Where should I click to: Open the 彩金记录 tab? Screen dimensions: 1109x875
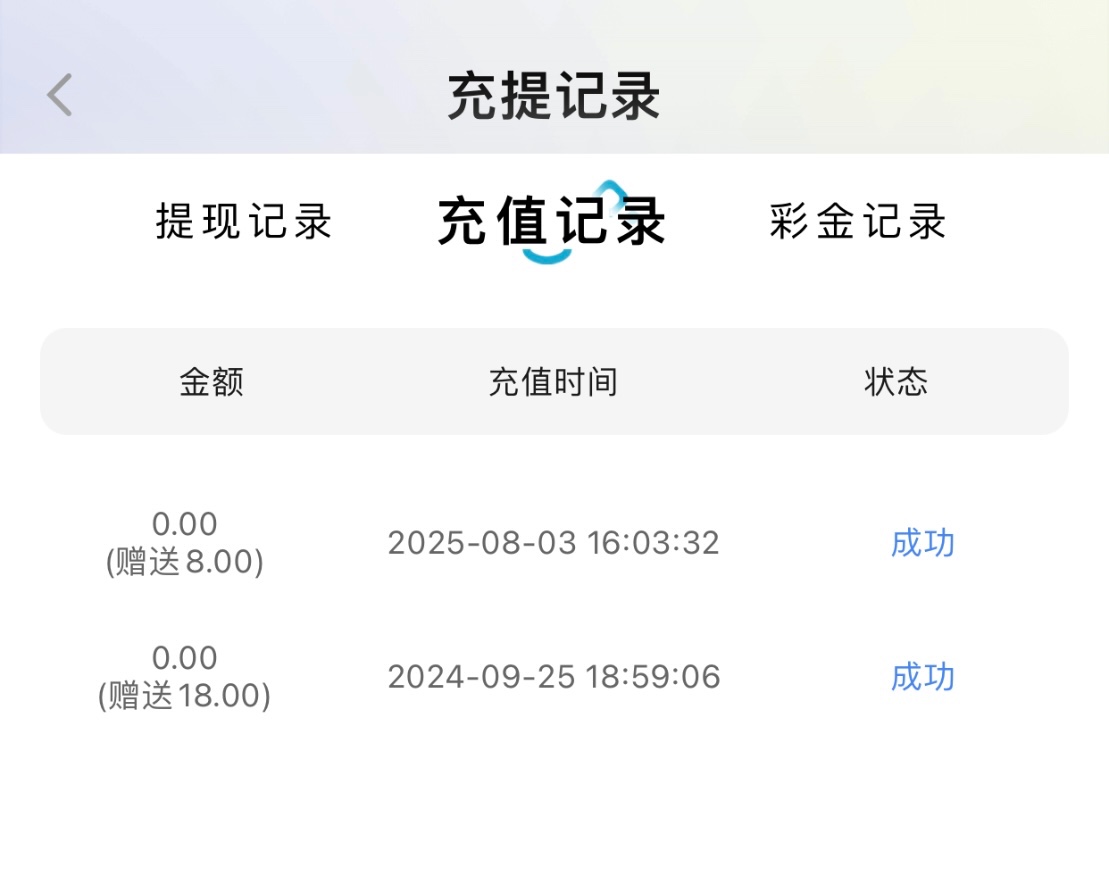[858, 221]
